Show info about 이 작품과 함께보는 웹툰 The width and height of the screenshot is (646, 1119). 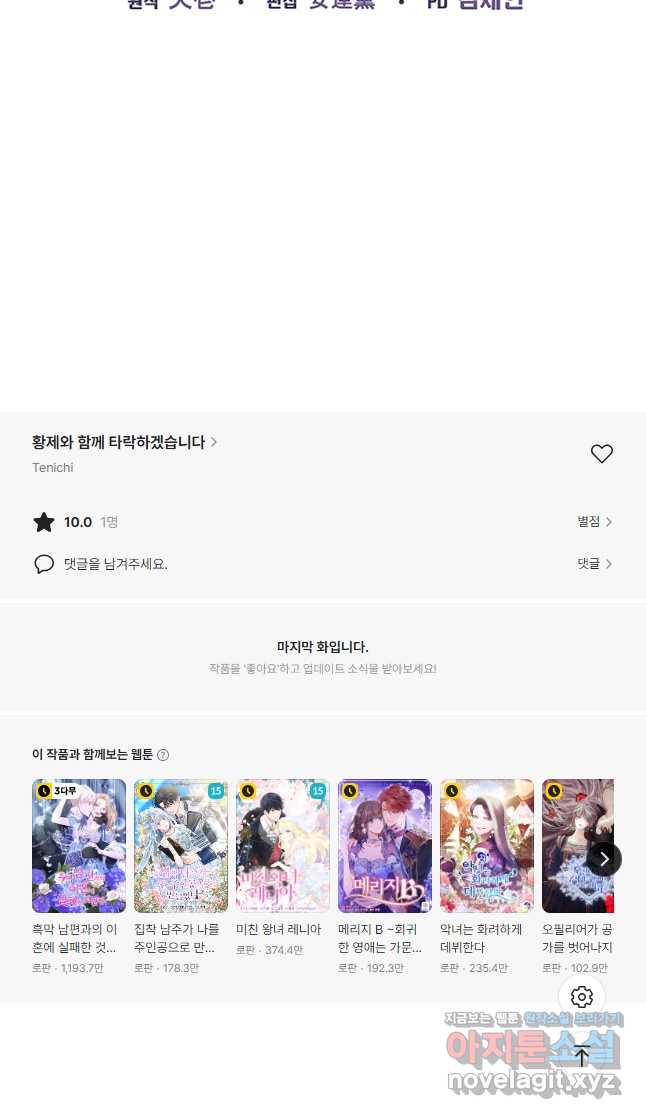tap(163, 755)
